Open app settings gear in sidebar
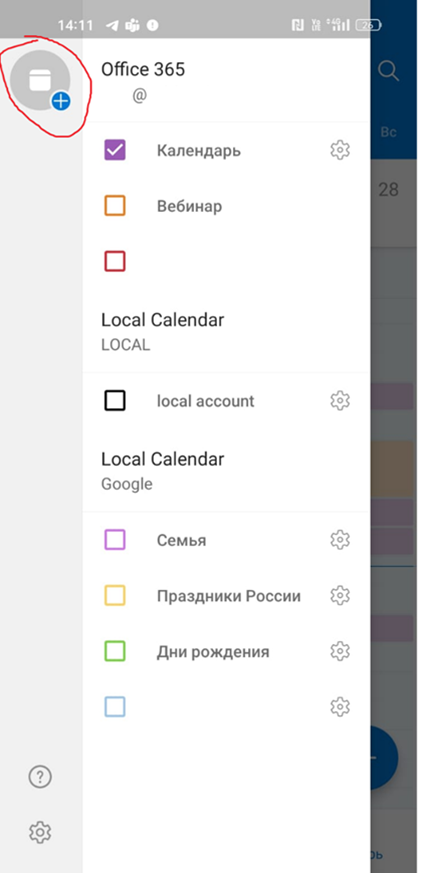446x873 pixels. tap(40, 832)
